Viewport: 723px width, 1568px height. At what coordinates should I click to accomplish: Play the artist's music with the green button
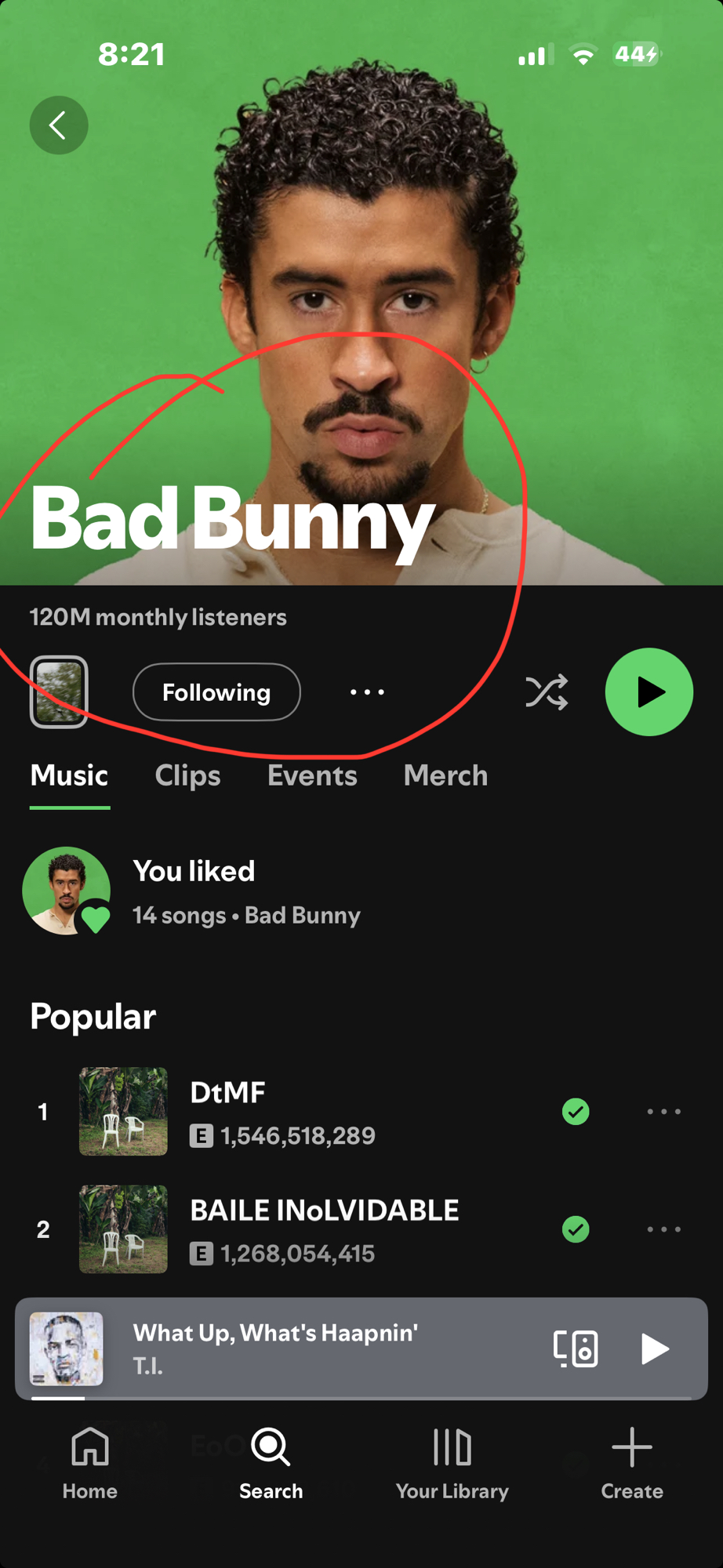tap(649, 692)
